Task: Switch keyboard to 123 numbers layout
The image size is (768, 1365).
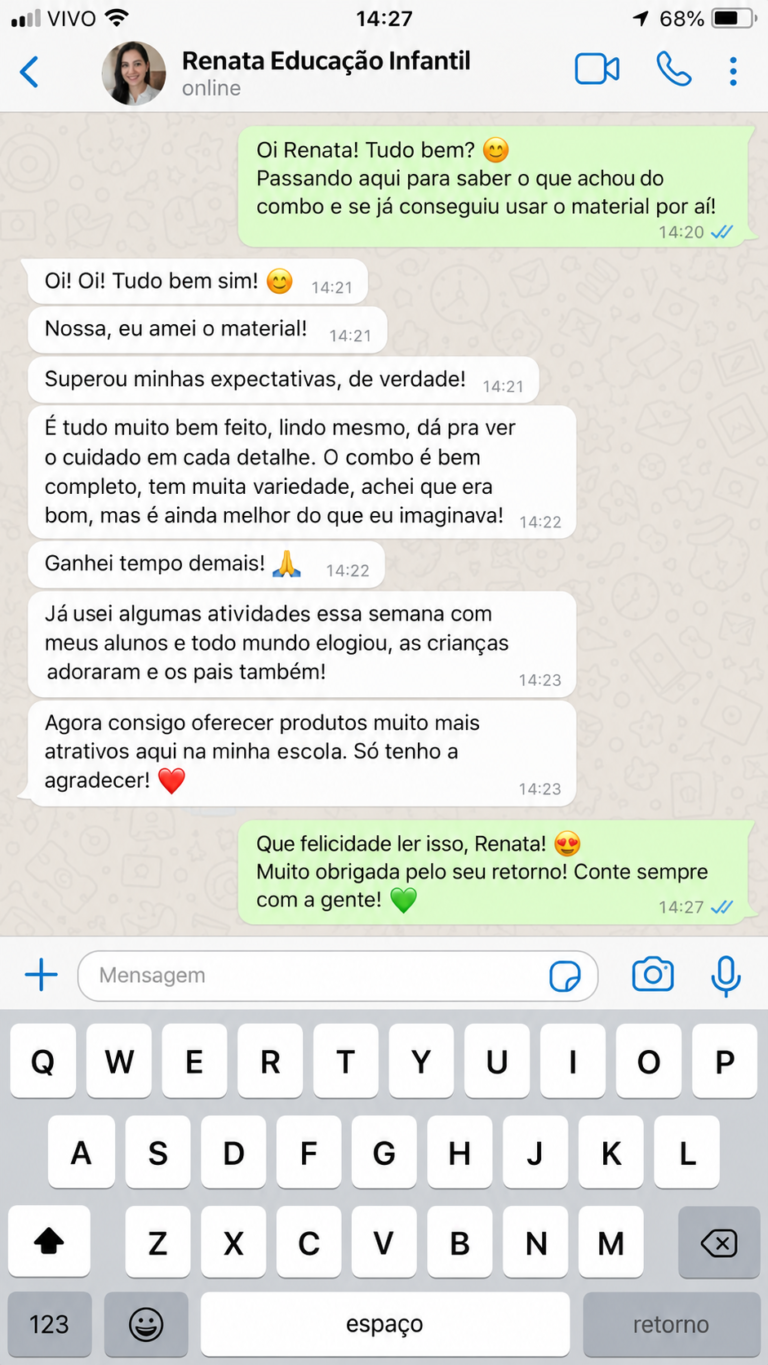Action: pos(49,1325)
